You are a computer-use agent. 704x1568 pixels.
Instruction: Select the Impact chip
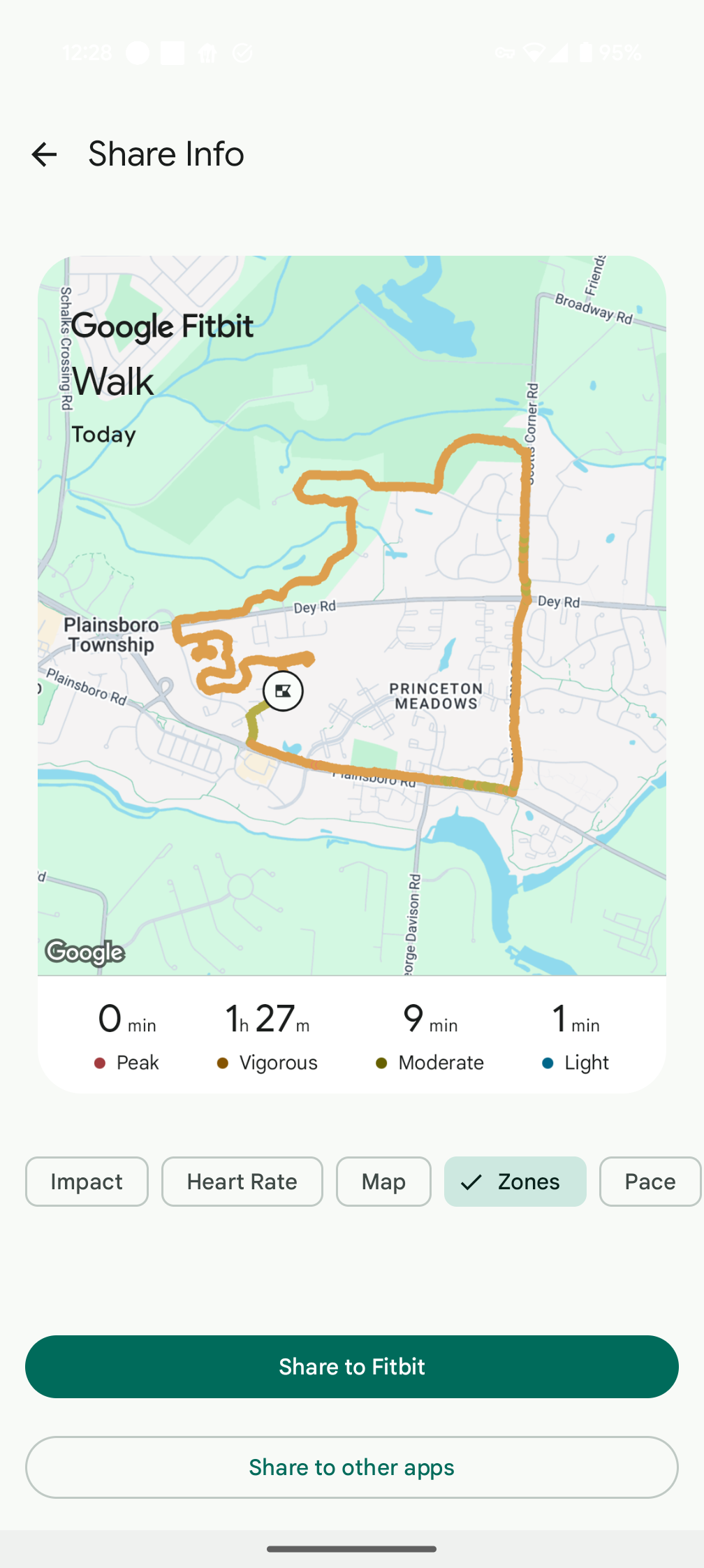pos(87,1182)
